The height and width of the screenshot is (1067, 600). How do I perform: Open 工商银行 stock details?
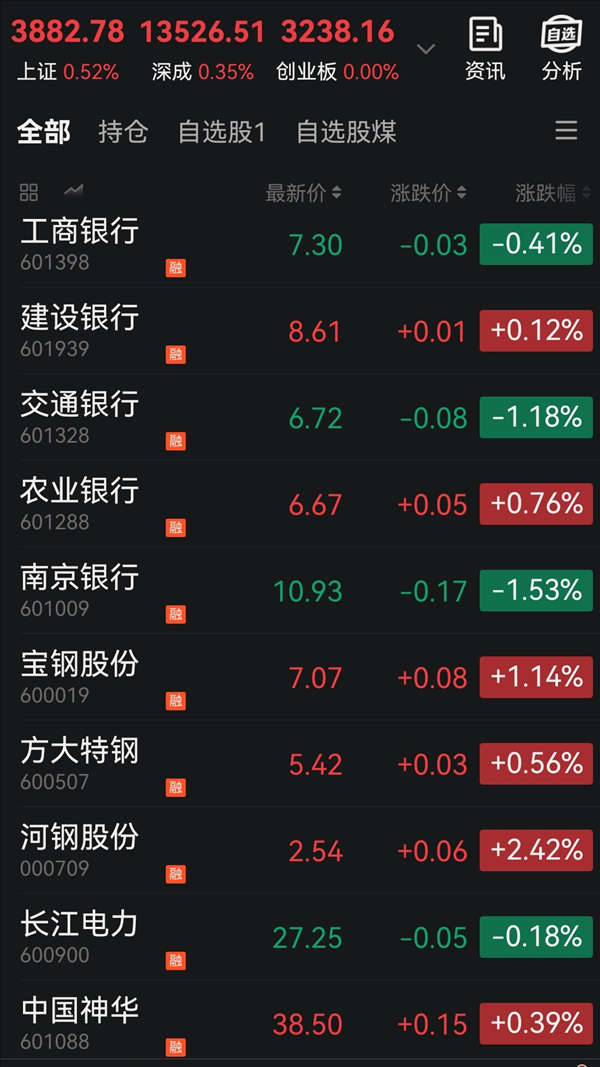(80, 244)
